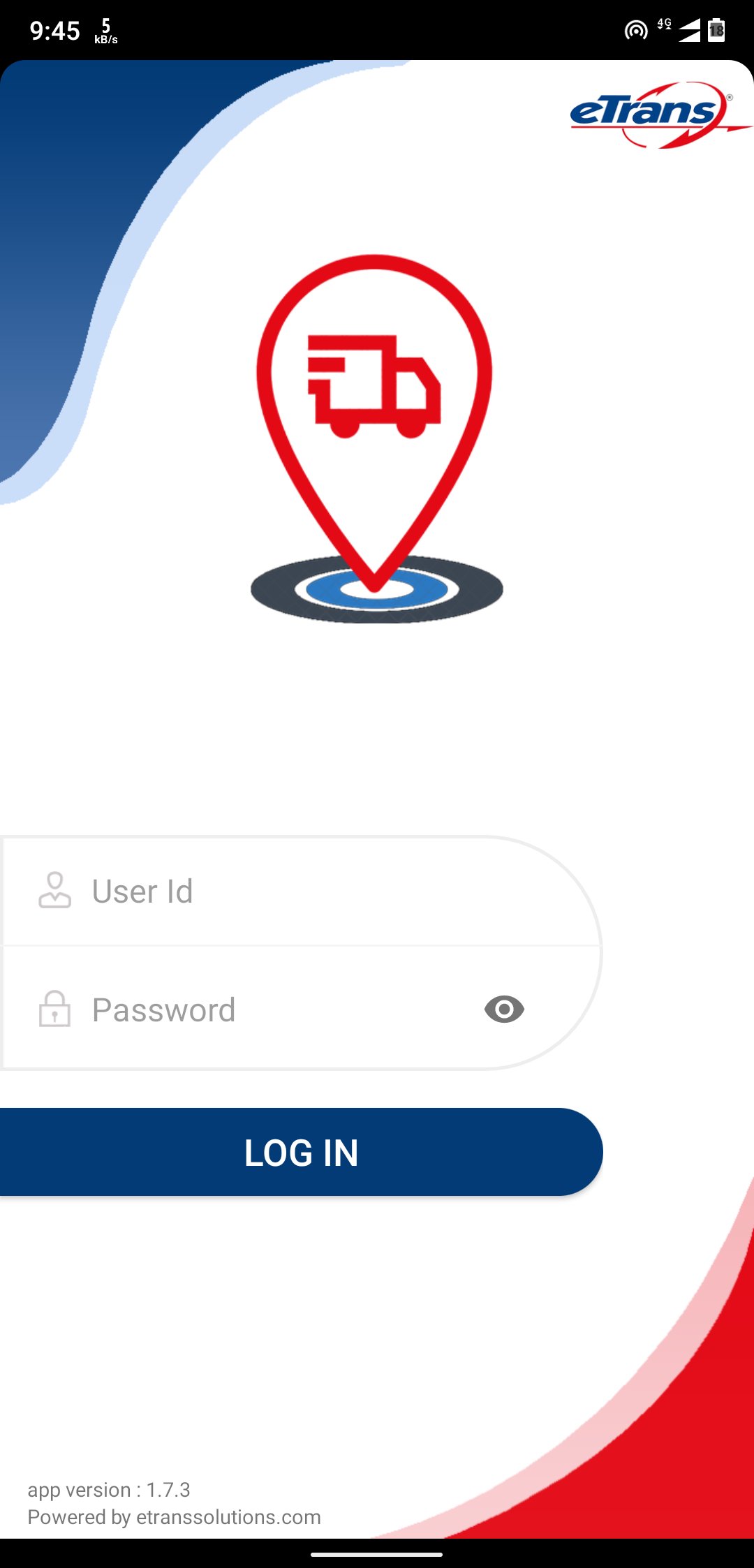Click the hotspot icon in status bar

[x=636, y=29]
